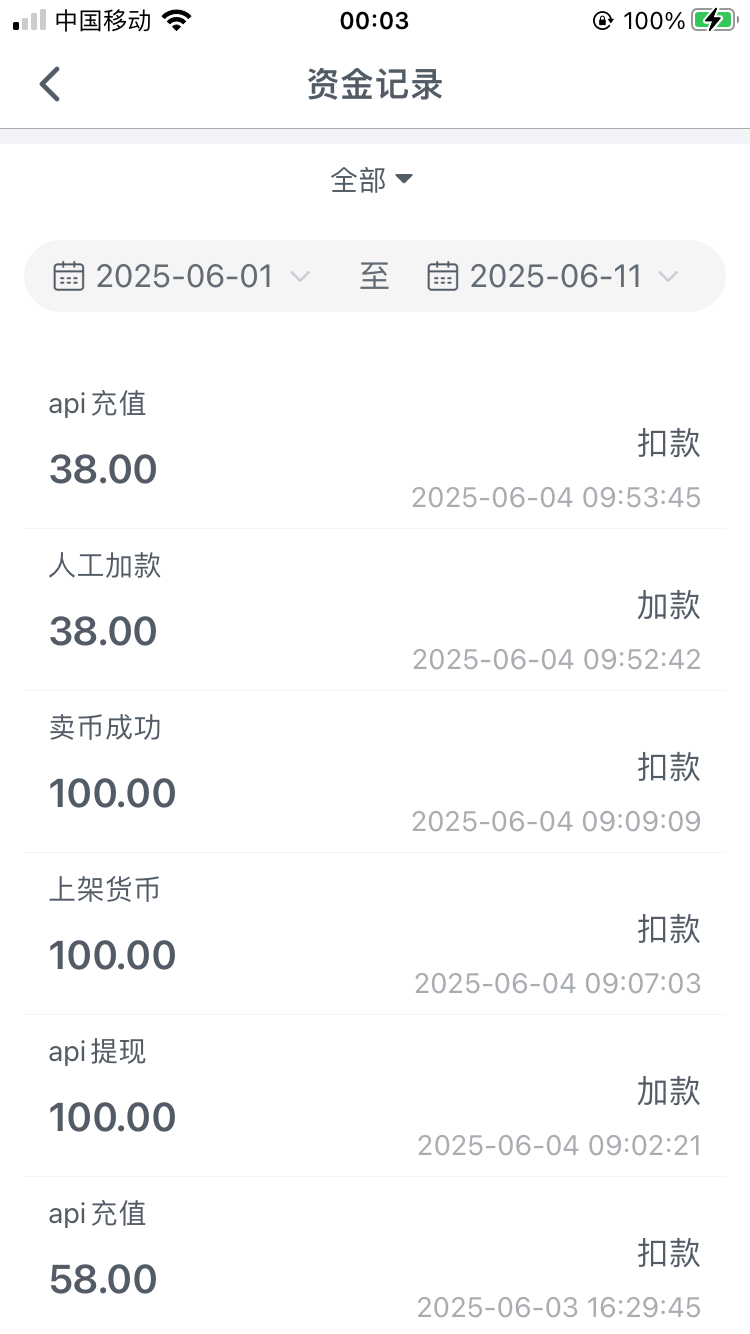Change end date 2025-06-11
The image size is (750, 1334).
555,276
